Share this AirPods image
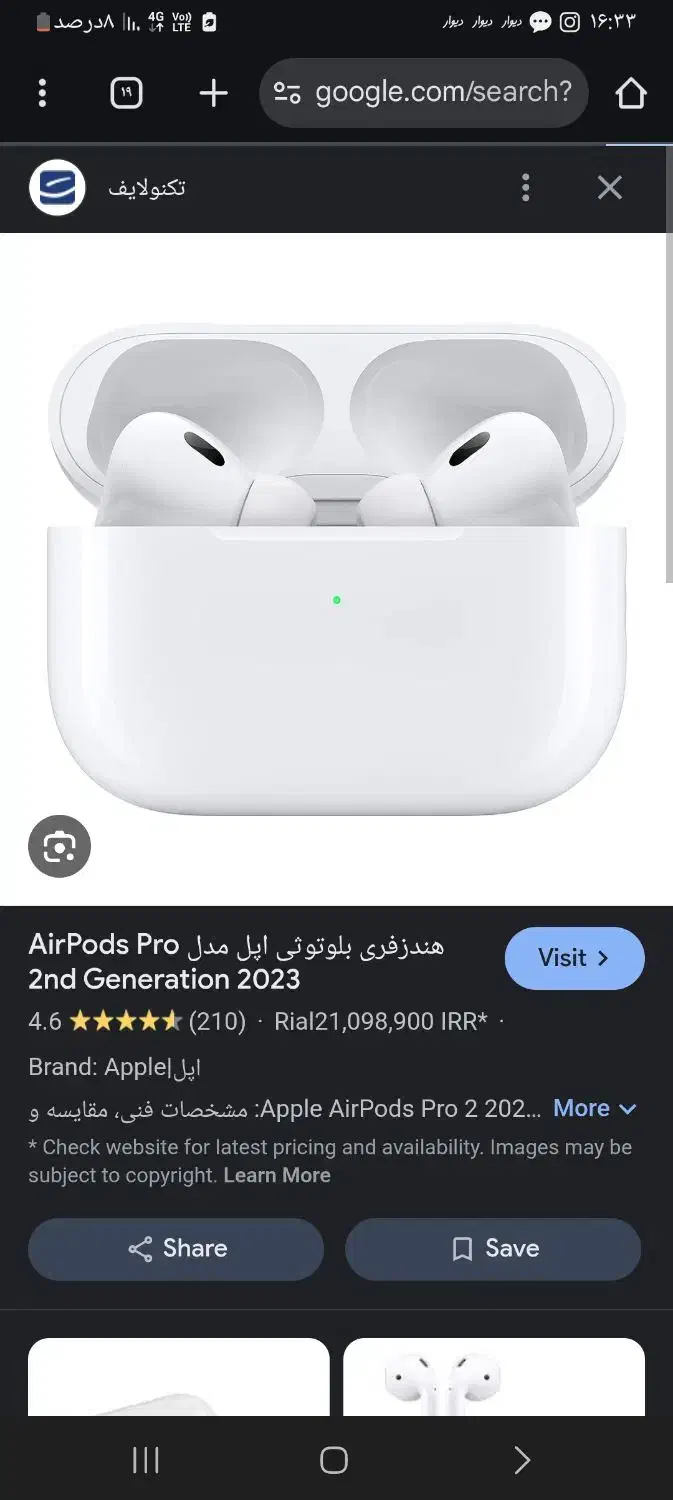The width and height of the screenshot is (673, 1500). (176, 1249)
